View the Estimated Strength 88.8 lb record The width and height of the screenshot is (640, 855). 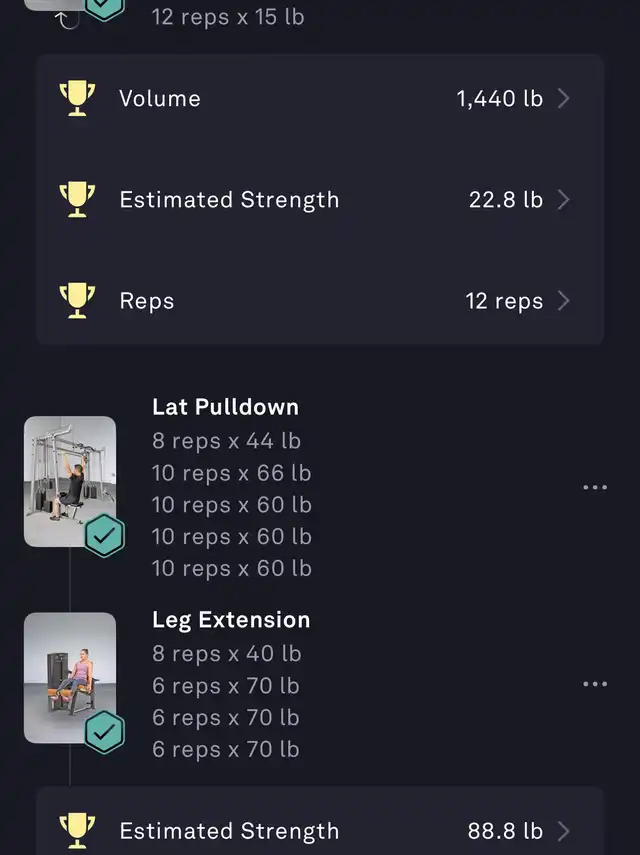(319, 831)
